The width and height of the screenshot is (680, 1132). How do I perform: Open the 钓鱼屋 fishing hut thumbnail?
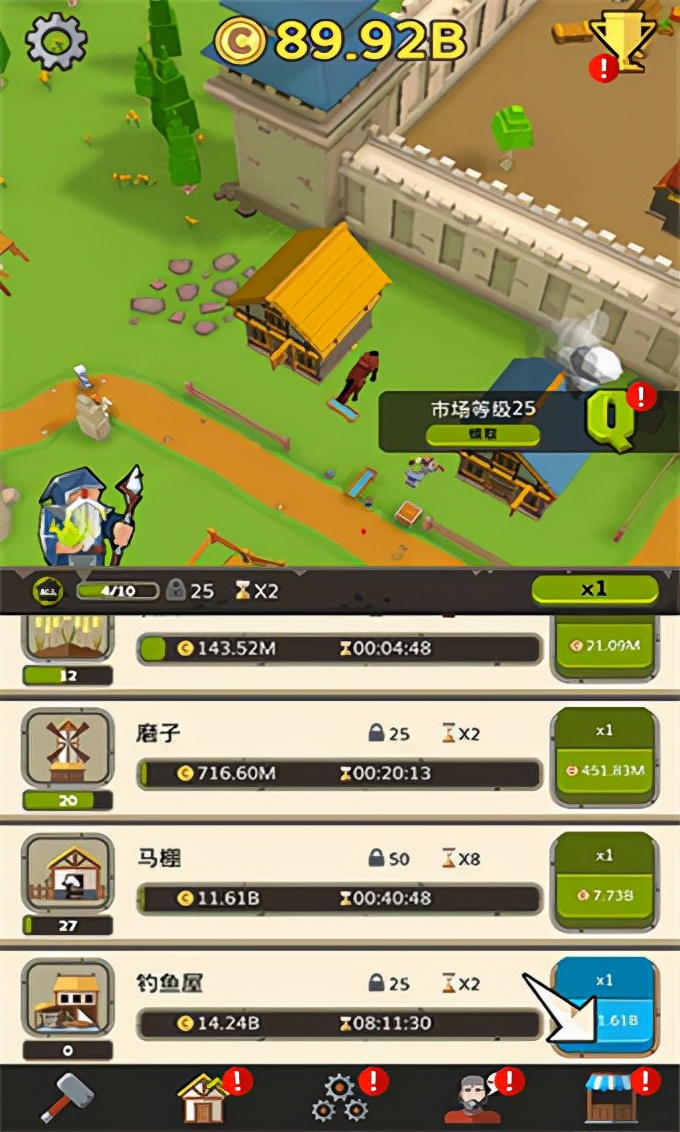(x=68, y=999)
